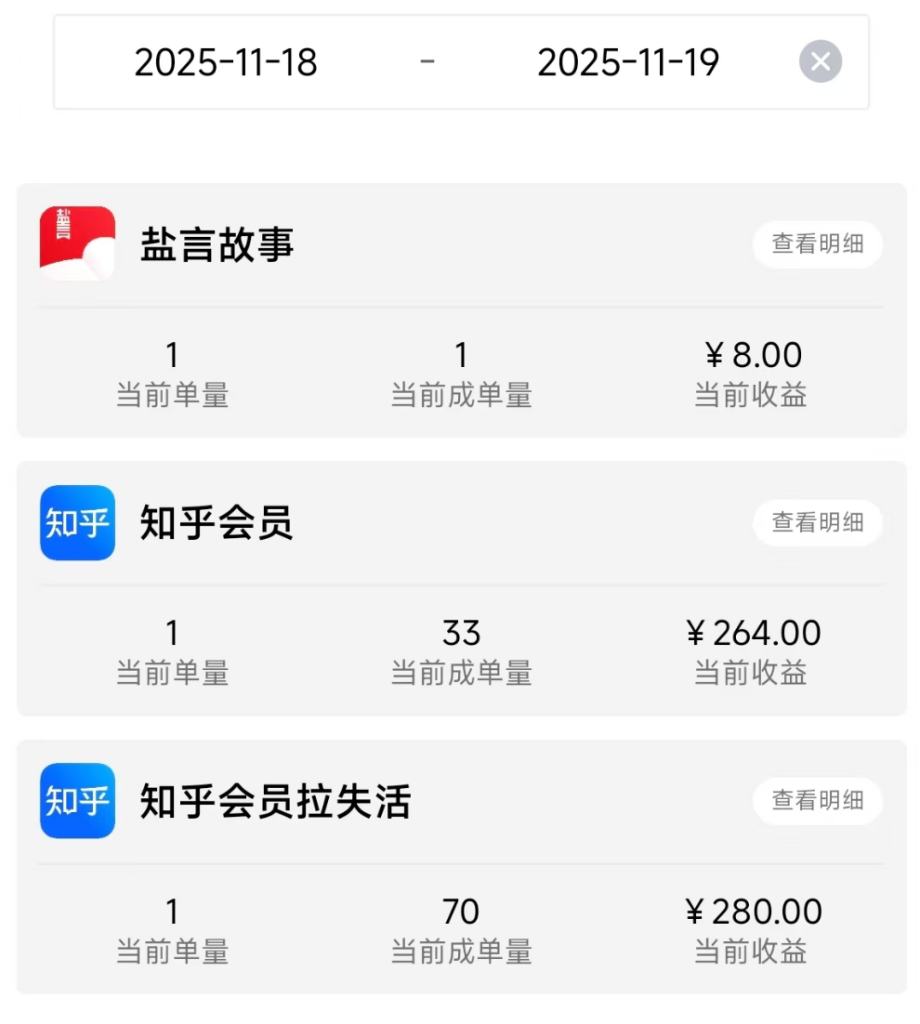Image resolution: width=920 pixels, height=1024 pixels.
Task: Click 当前成单量 33 on 知乎会员 card
Action: coord(462,633)
